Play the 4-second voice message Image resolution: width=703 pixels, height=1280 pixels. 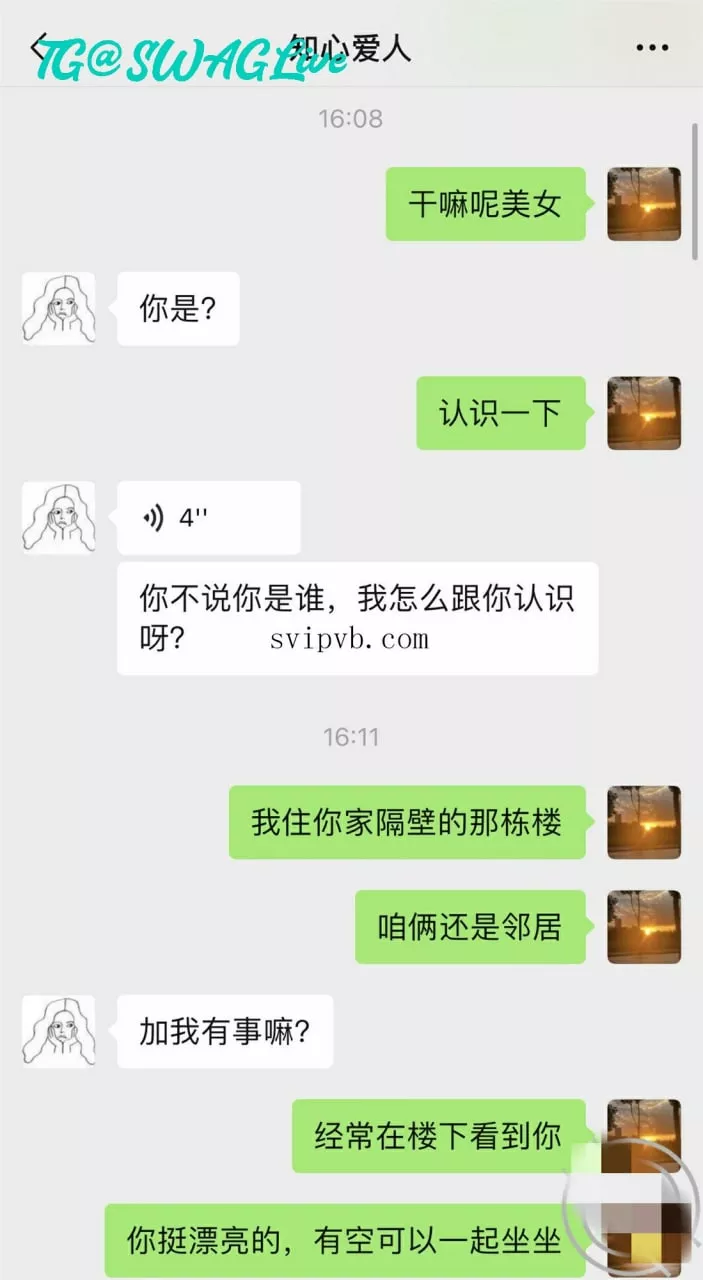click(209, 518)
